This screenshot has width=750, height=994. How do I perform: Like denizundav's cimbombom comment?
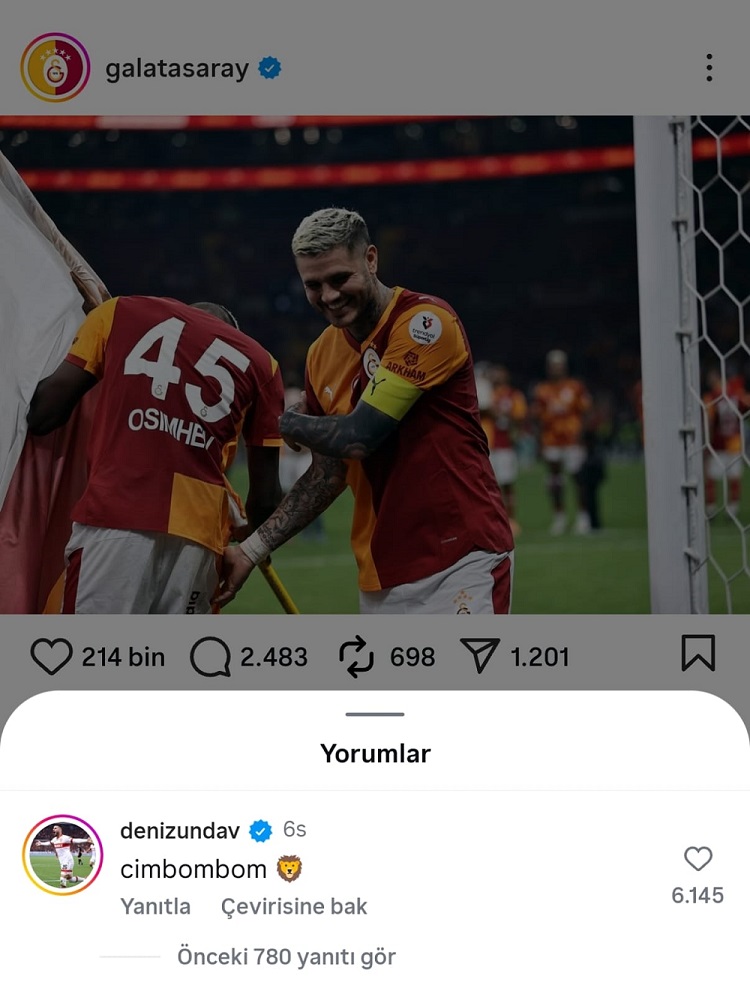[x=698, y=859]
